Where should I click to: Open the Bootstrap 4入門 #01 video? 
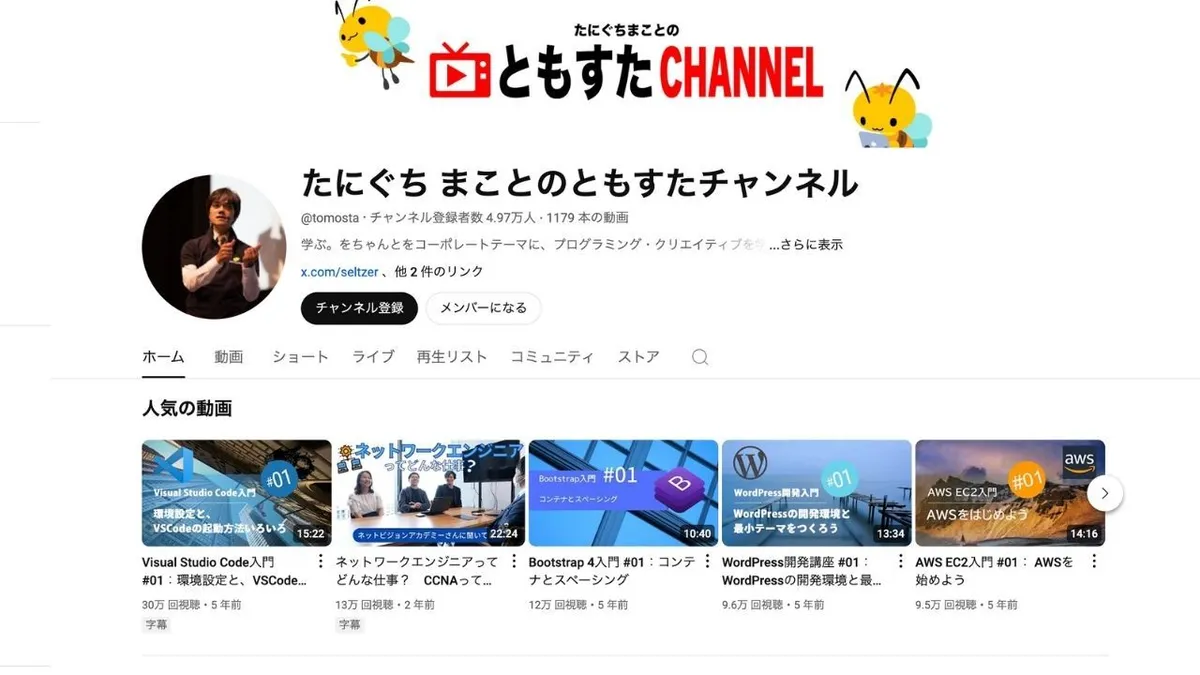point(623,493)
